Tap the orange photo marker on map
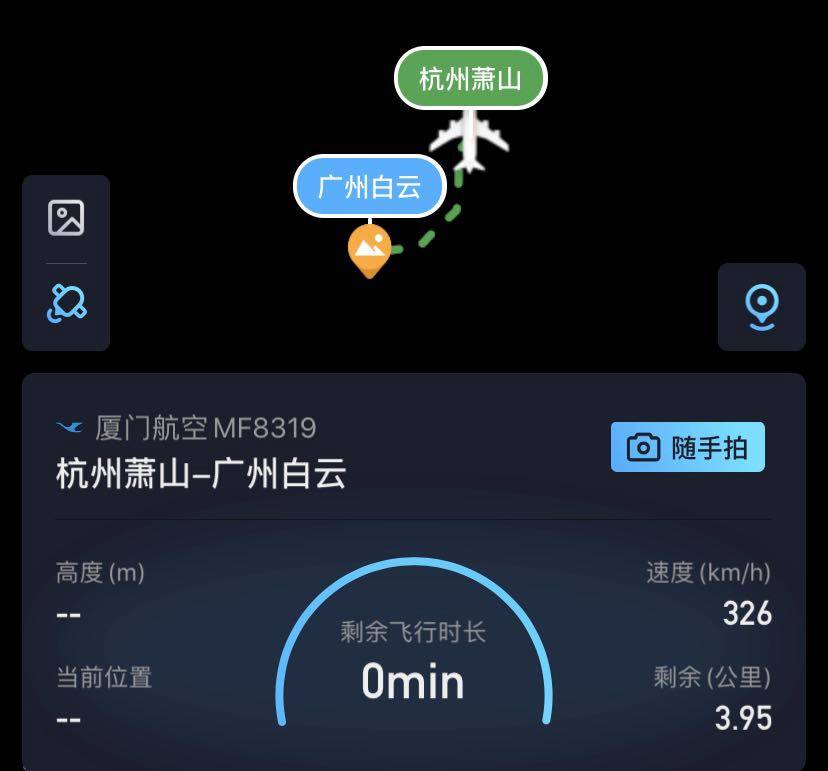 [369, 248]
